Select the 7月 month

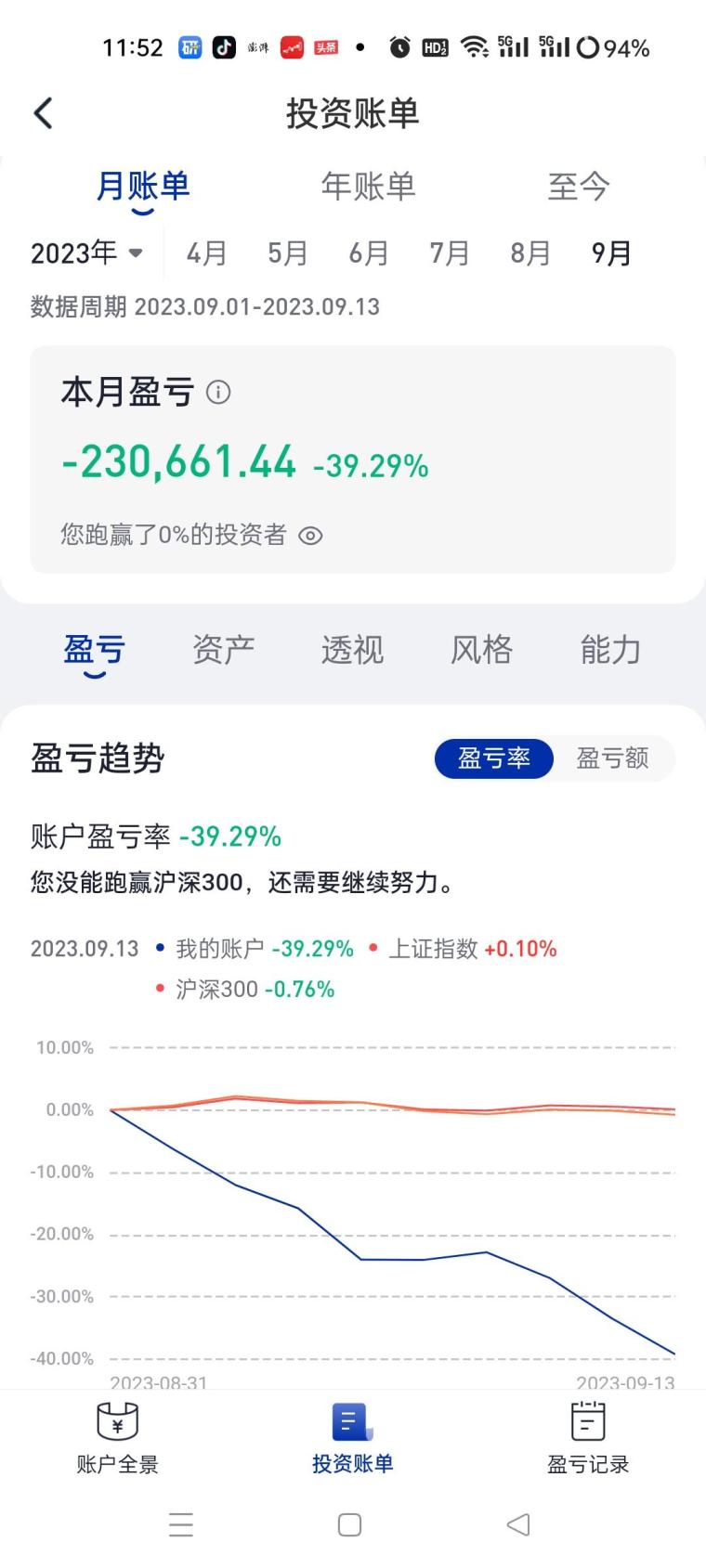(x=450, y=253)
